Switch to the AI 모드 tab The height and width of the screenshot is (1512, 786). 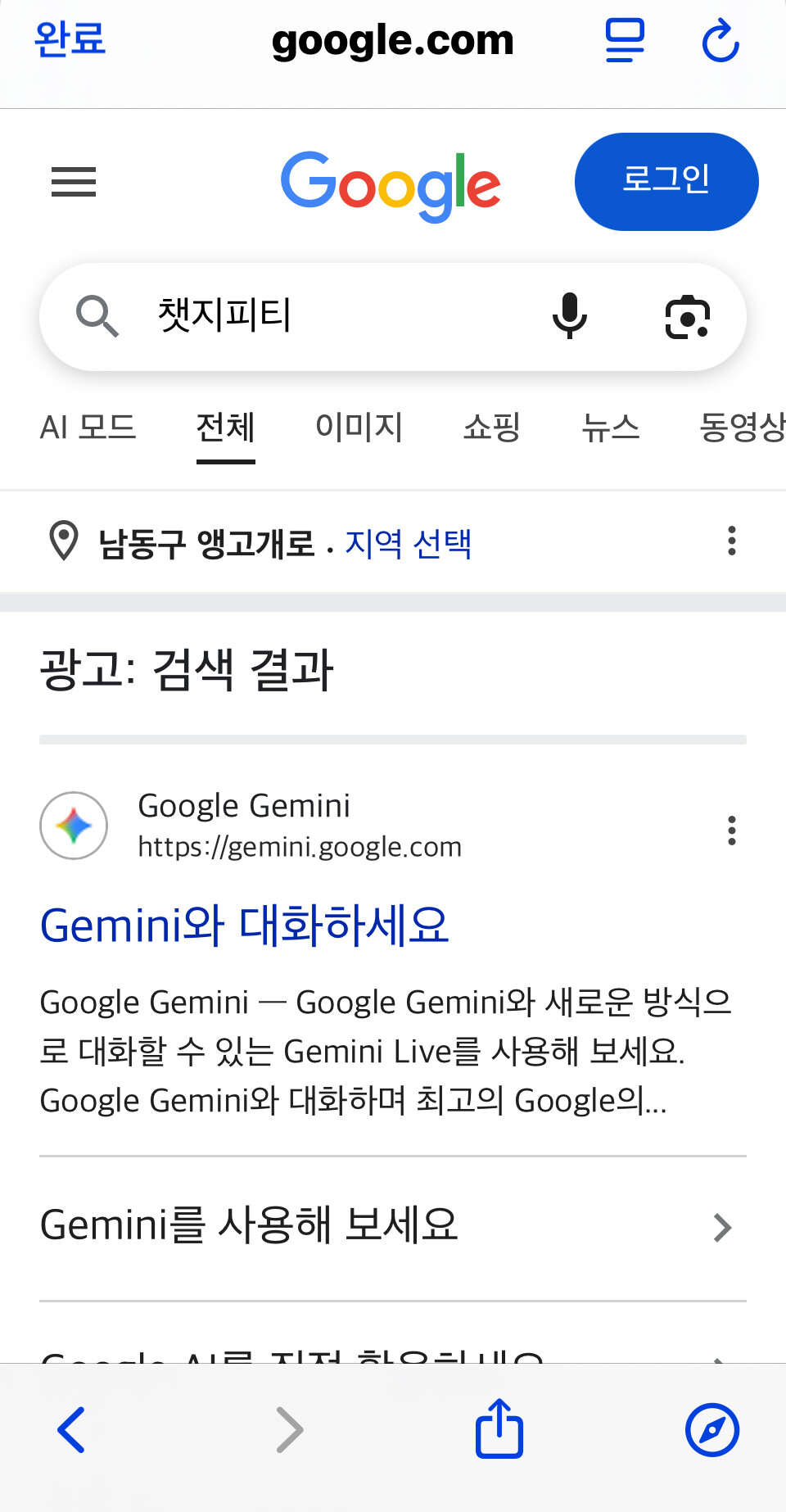[x=88, y=428]
